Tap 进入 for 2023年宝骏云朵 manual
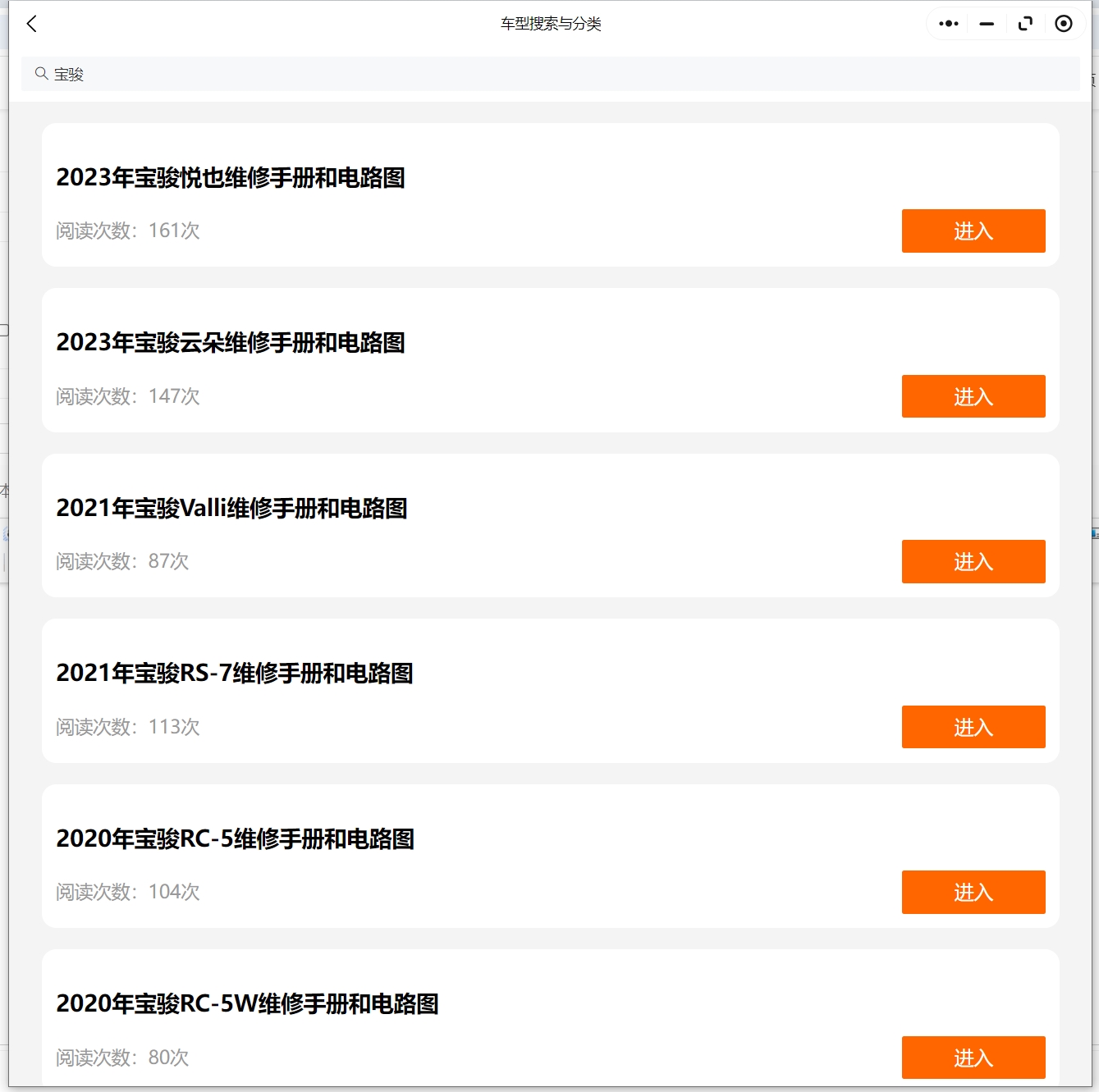The height and width of the screenshot is (1092, 1099). [x=973, y=396]
